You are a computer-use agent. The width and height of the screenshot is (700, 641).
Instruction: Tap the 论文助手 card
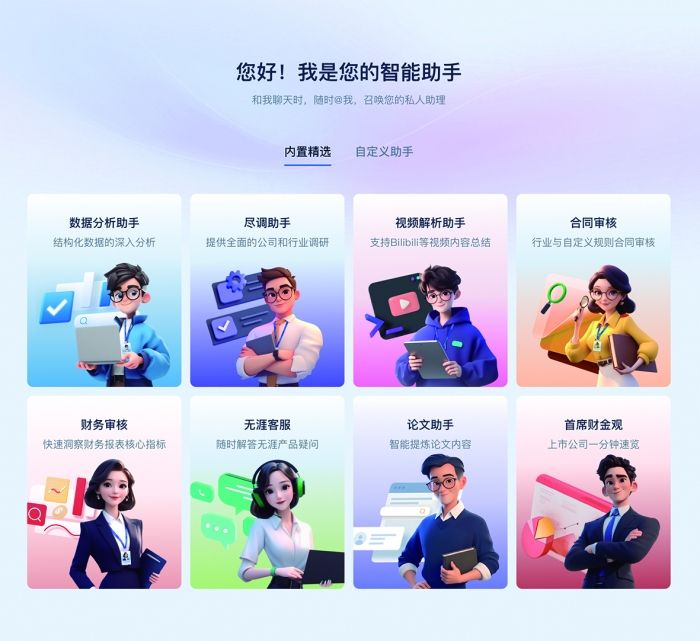[x=430, y=492]
